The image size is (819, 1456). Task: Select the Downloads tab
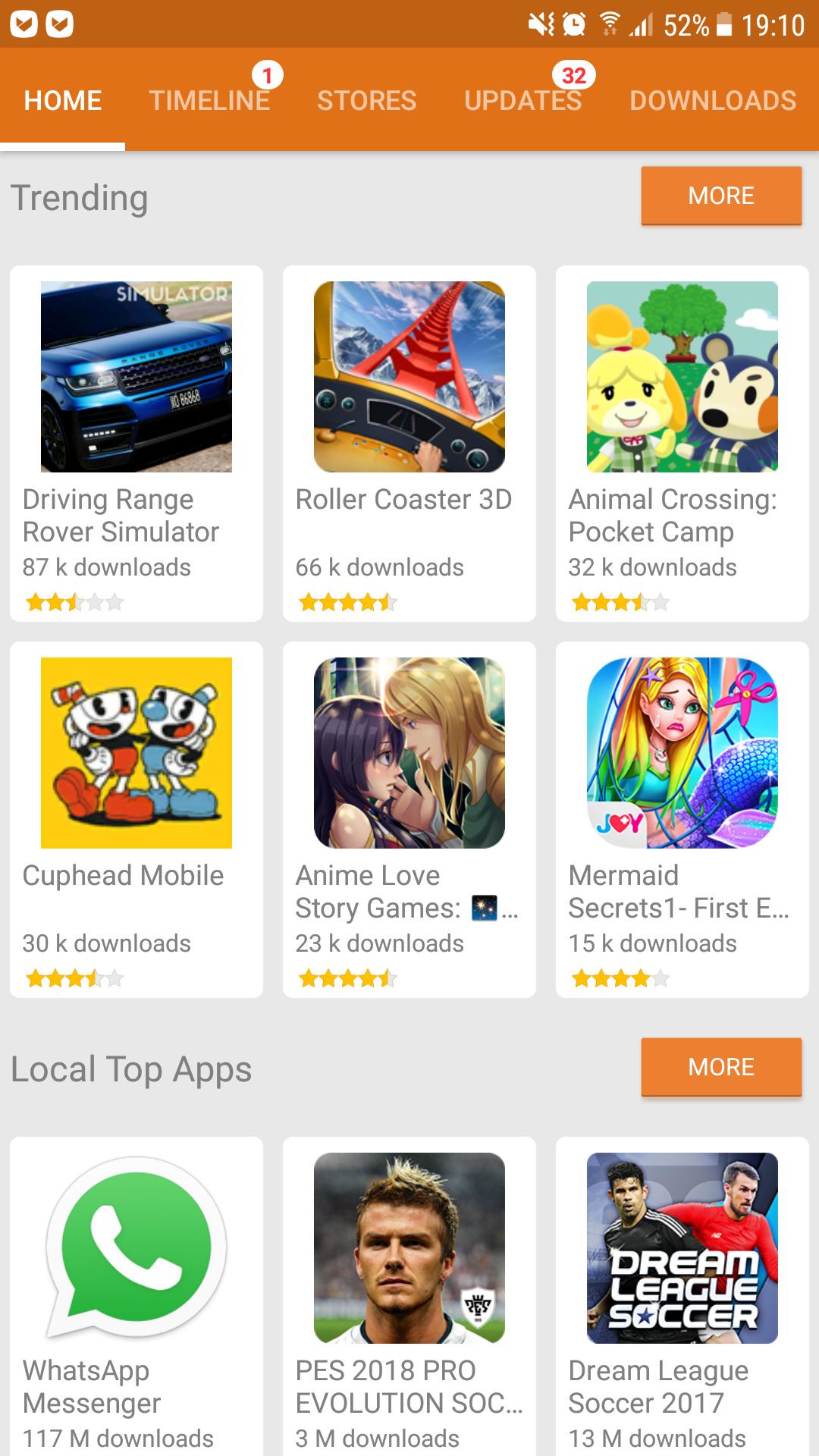pos(713,100)
